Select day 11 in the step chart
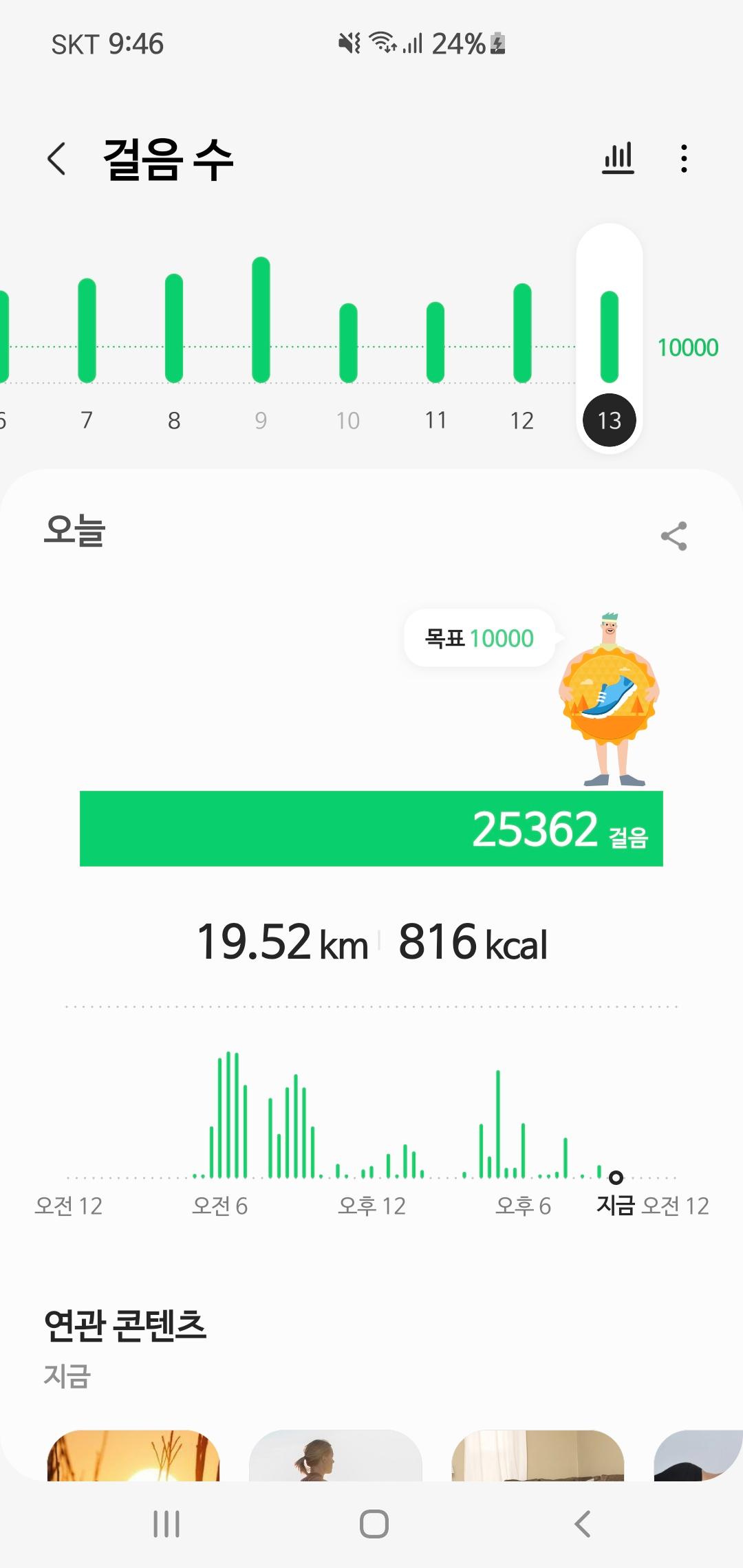Screen dimensions: 743x1568 (435, 342)
